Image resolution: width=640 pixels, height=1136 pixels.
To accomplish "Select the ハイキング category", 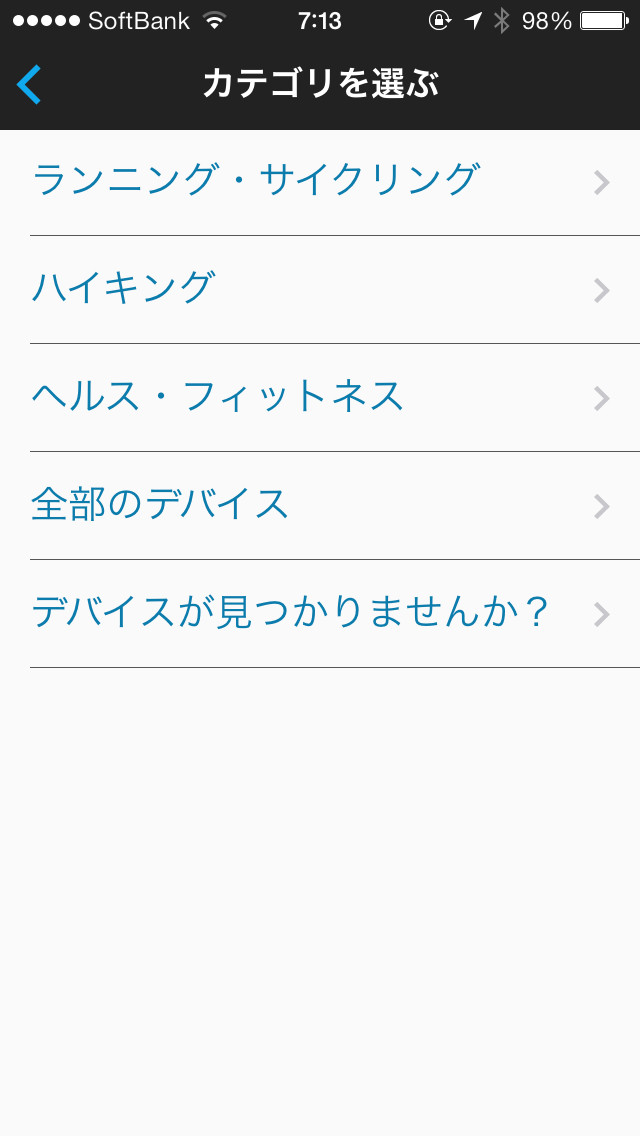I will pyautogui.click(x=320, y=290).
